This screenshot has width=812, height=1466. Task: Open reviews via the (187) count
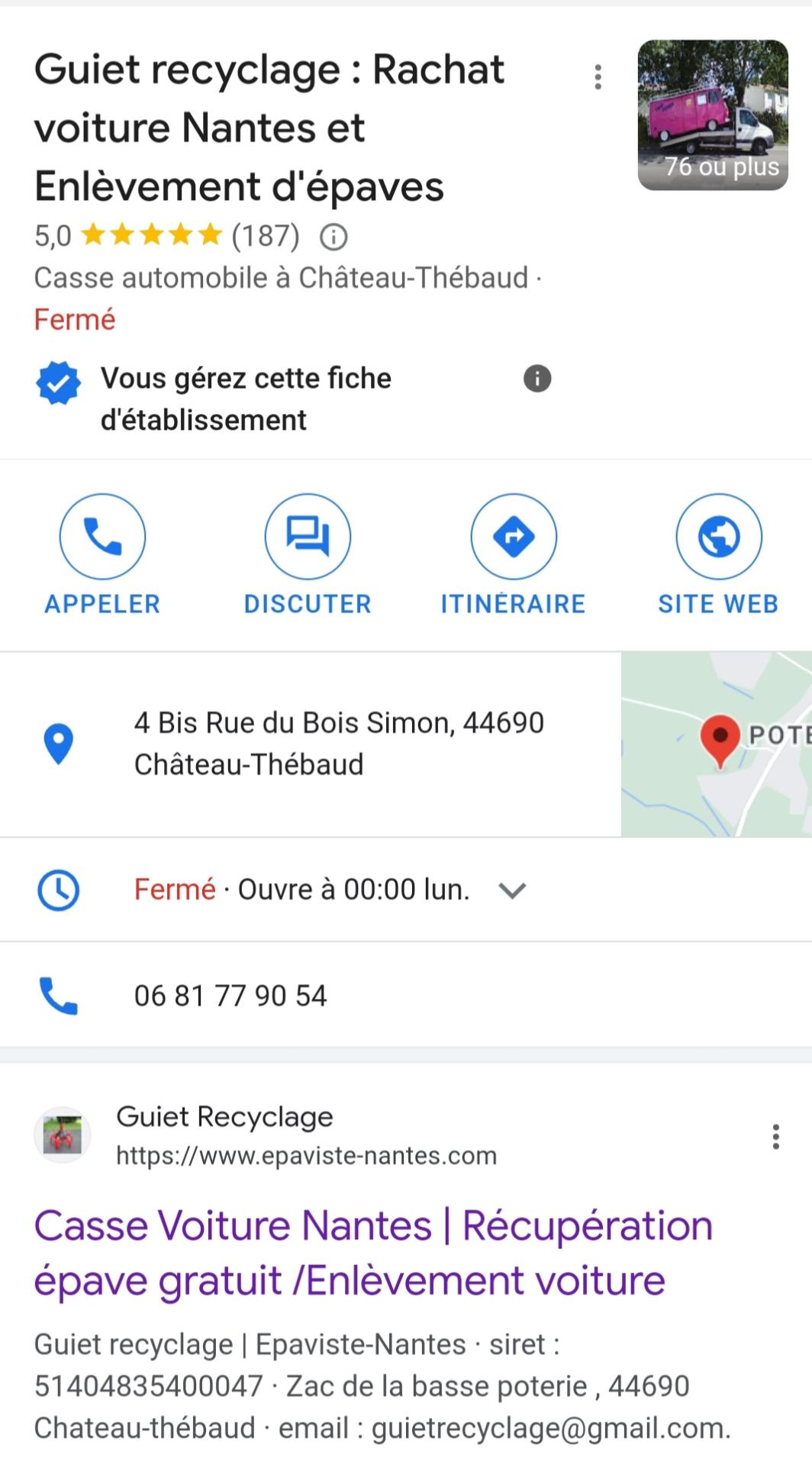coord(266,236)
